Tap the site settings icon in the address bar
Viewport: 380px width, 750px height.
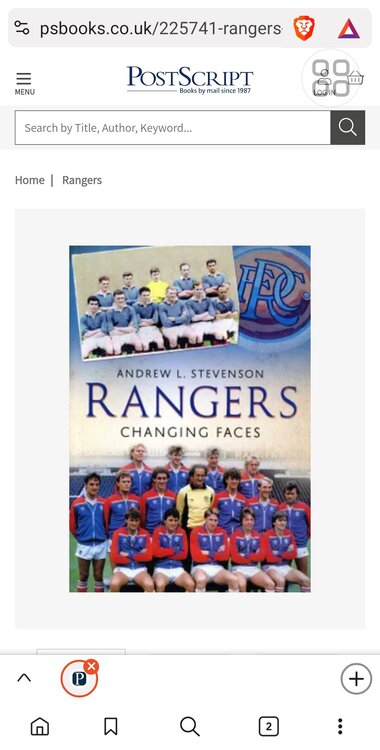(22, 28)
